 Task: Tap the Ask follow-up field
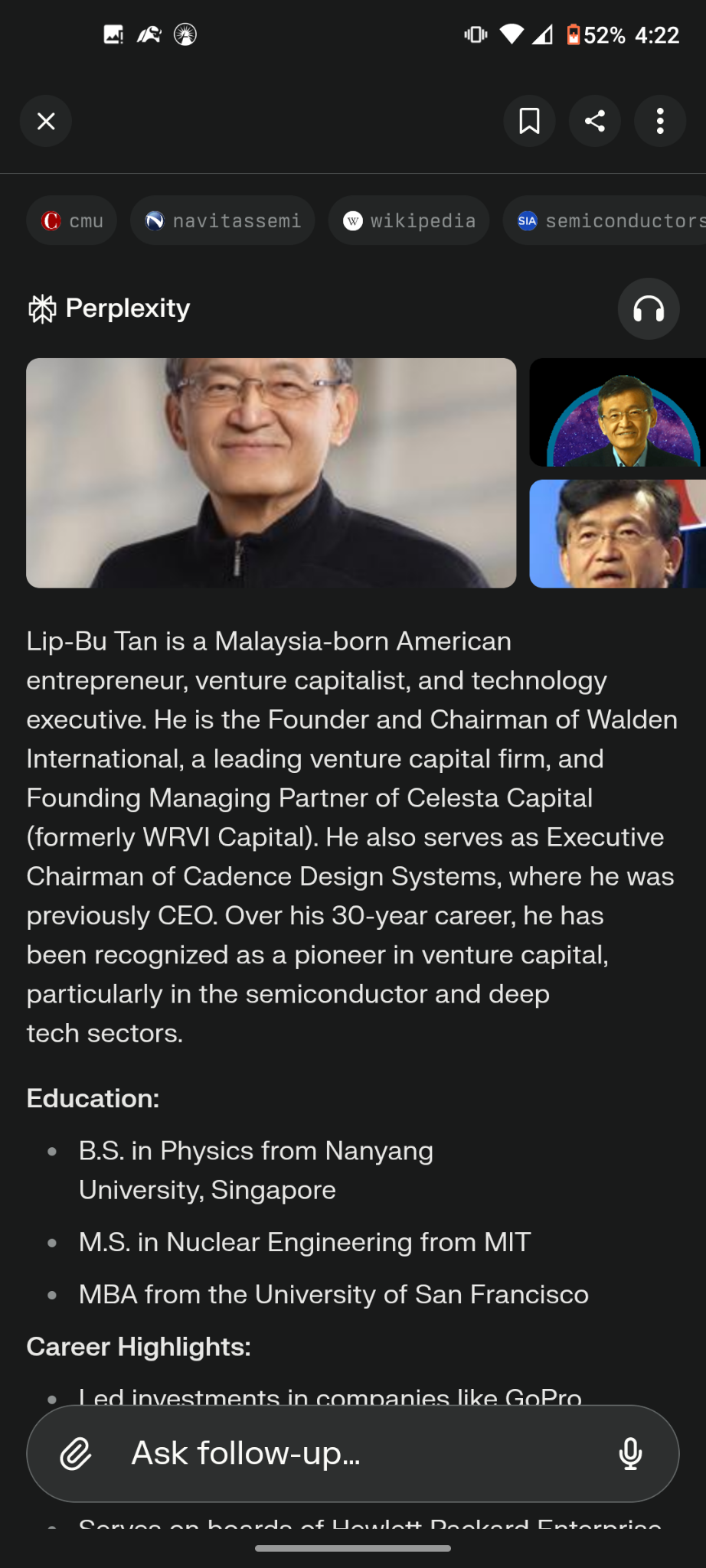[x=353, y=1453]
